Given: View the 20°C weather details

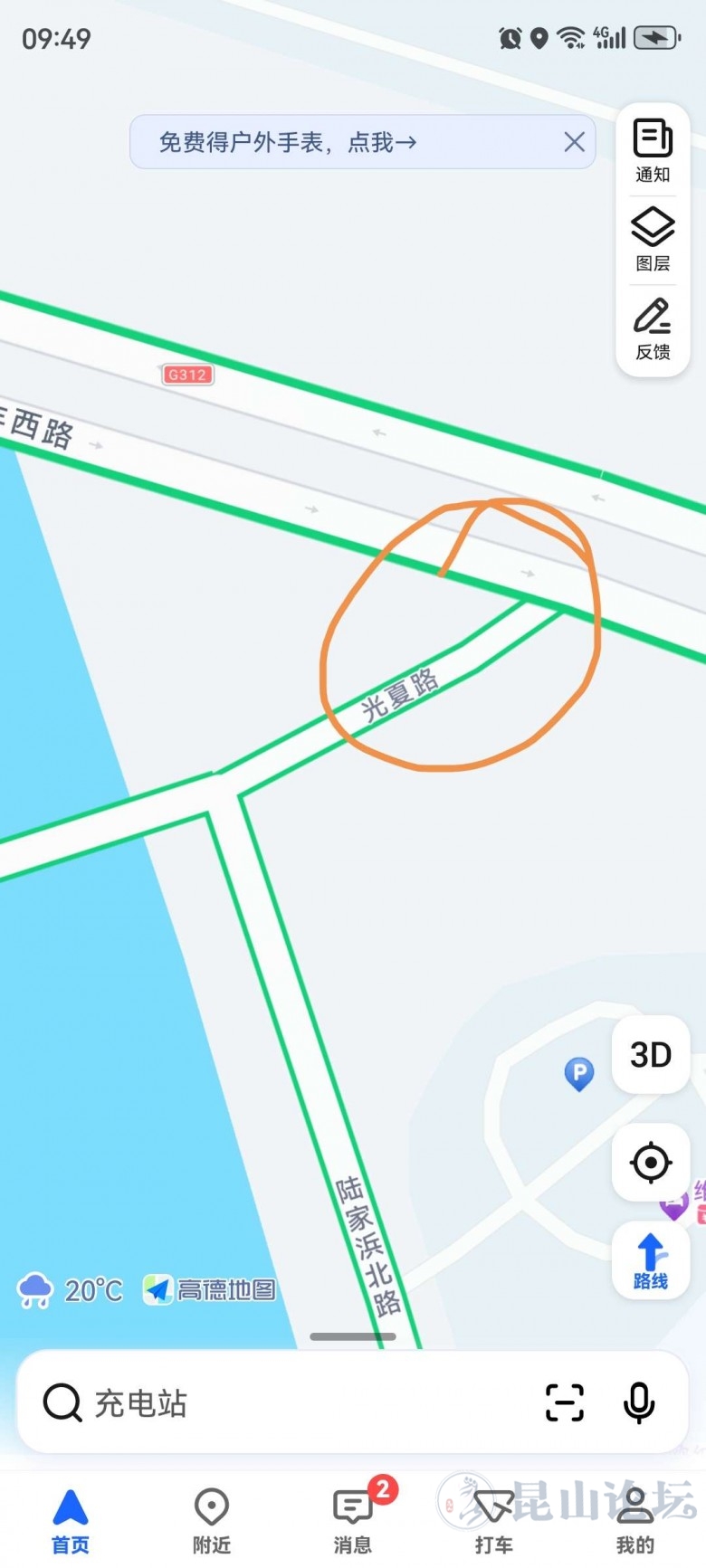Looking at the screenshot, I should (x=71, y=1290).
